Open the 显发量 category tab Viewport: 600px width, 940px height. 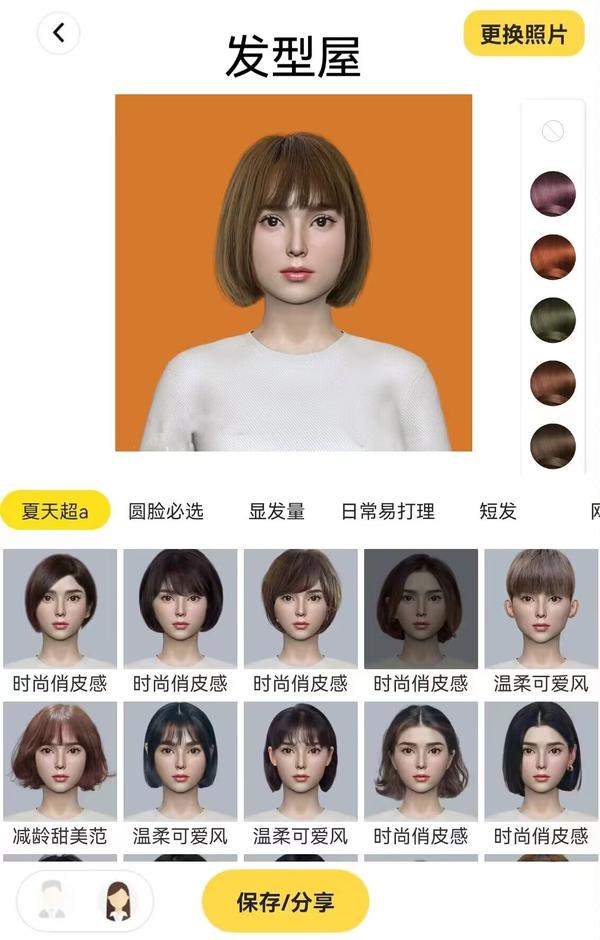click(277, 511)
